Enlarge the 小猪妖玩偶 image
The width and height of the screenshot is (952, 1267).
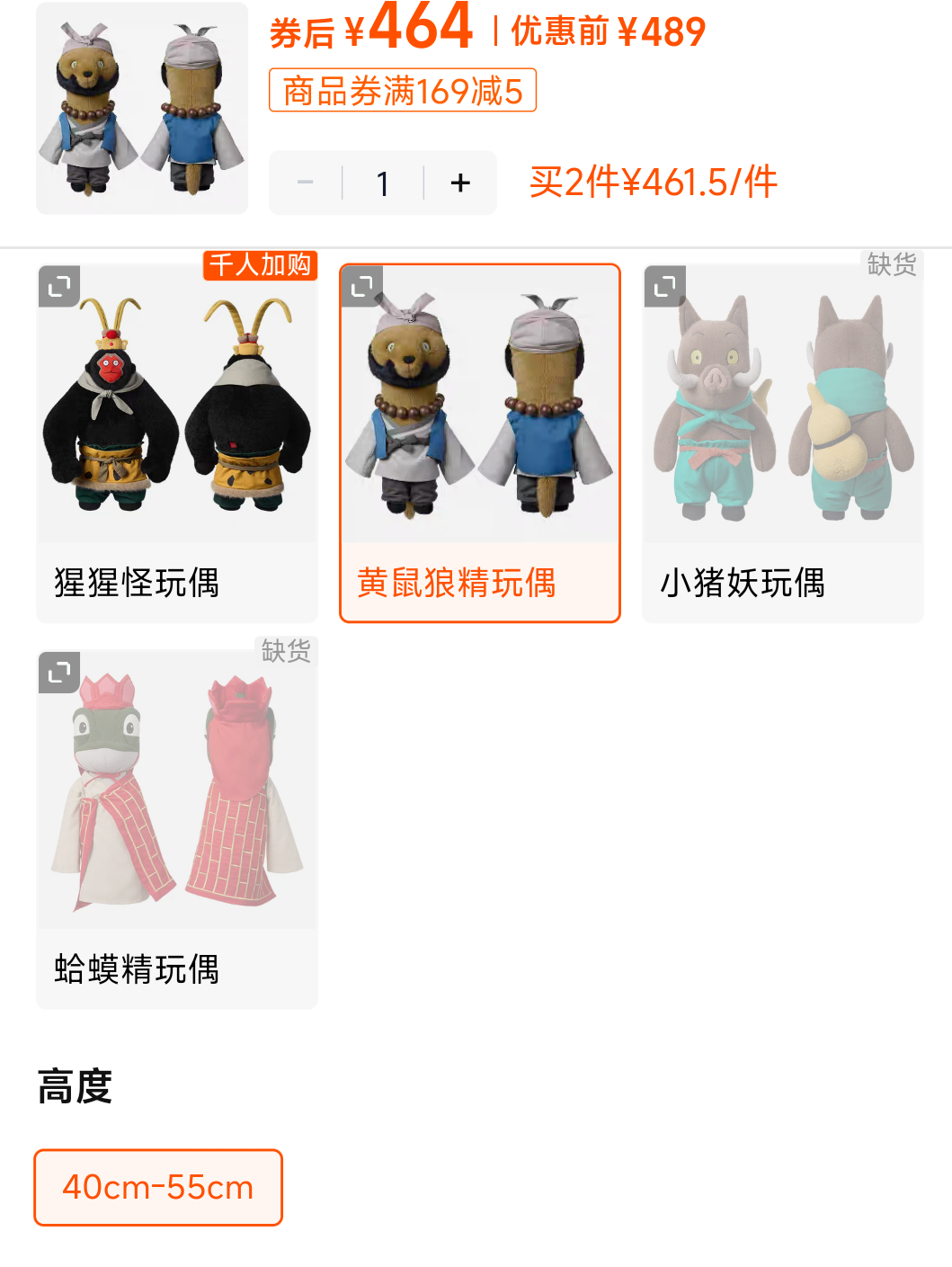tap(665, 286)
